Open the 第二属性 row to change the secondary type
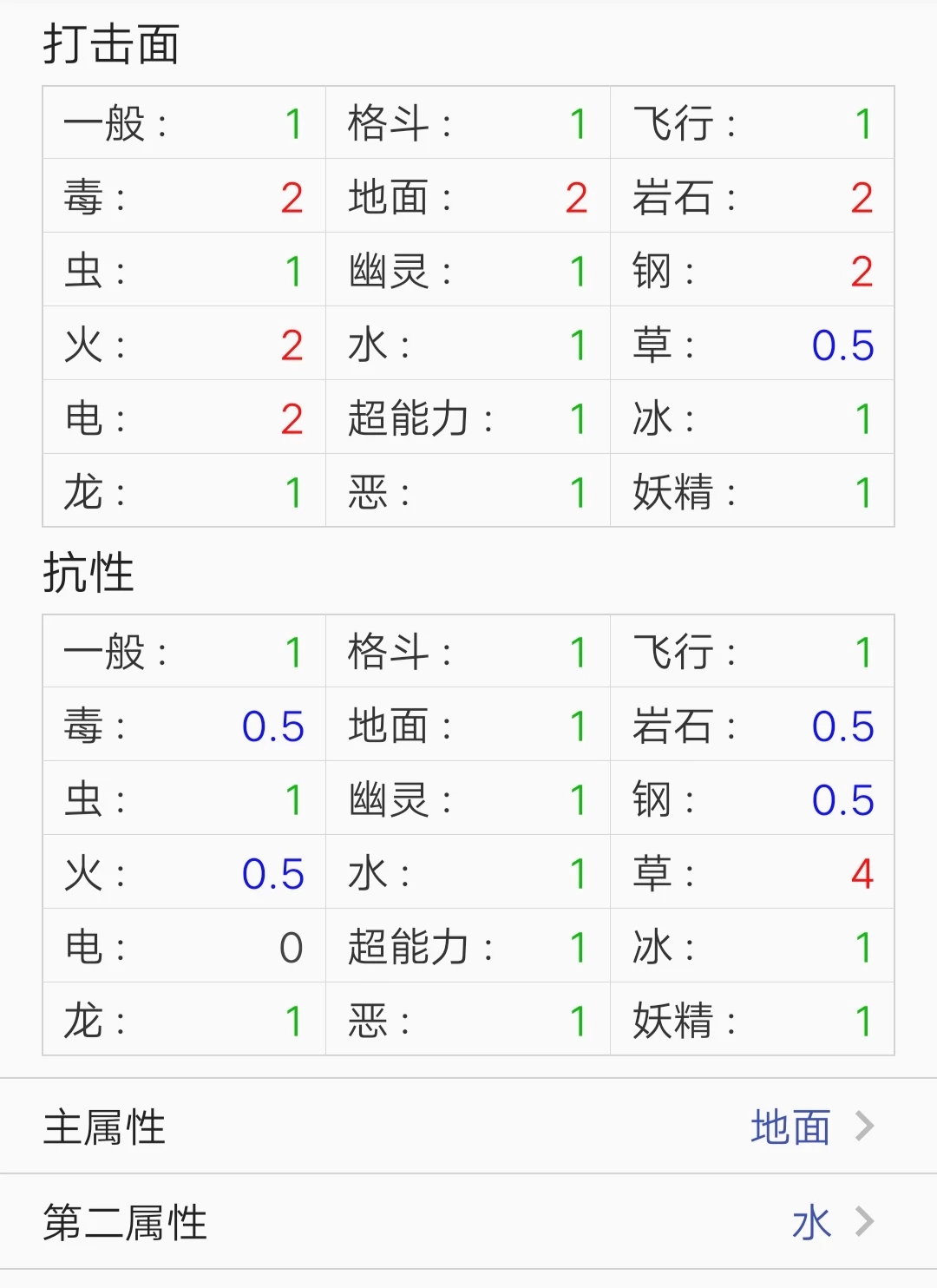The height and width of the screenshot is (1288, 937). [468, 1222]
